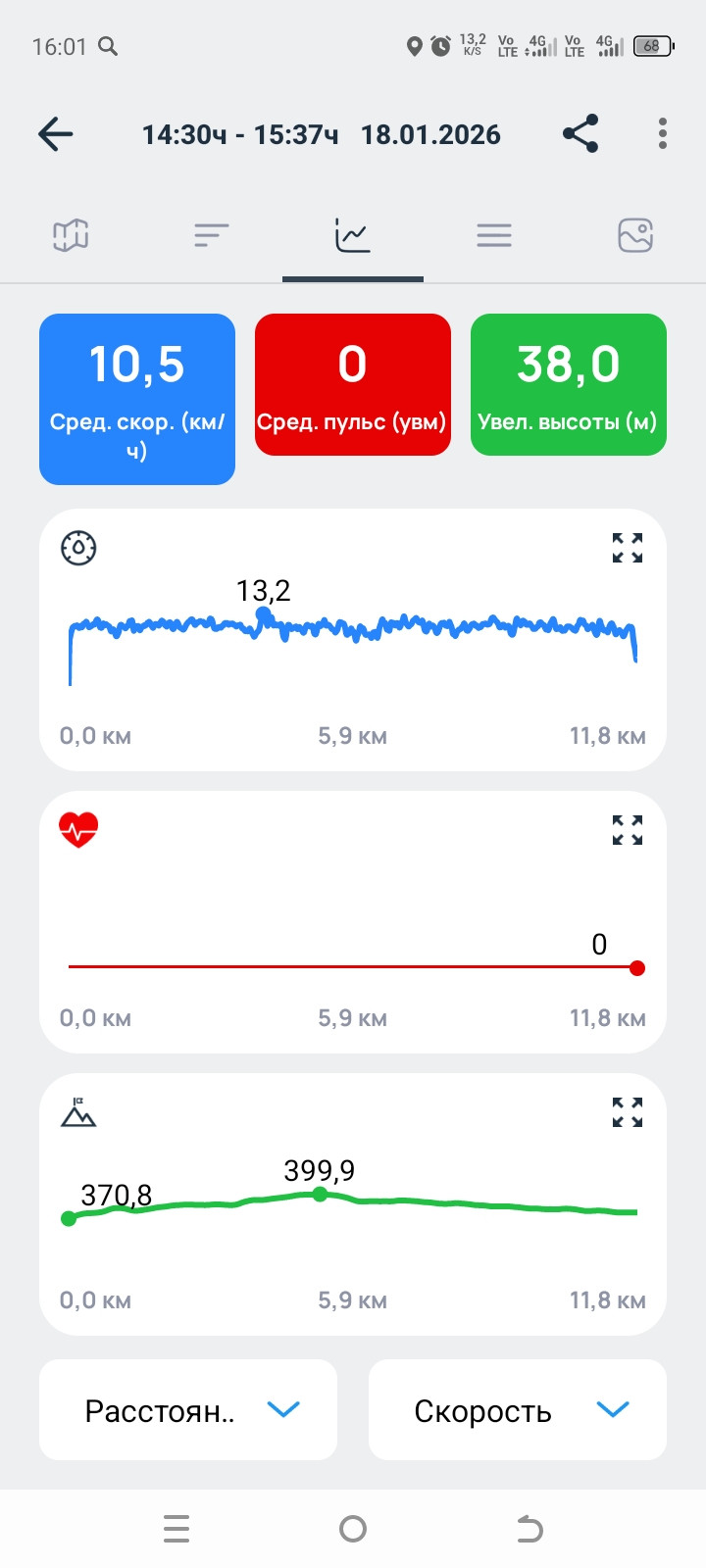
Task: Go back using the arrow icon
Action: [56, 134]
